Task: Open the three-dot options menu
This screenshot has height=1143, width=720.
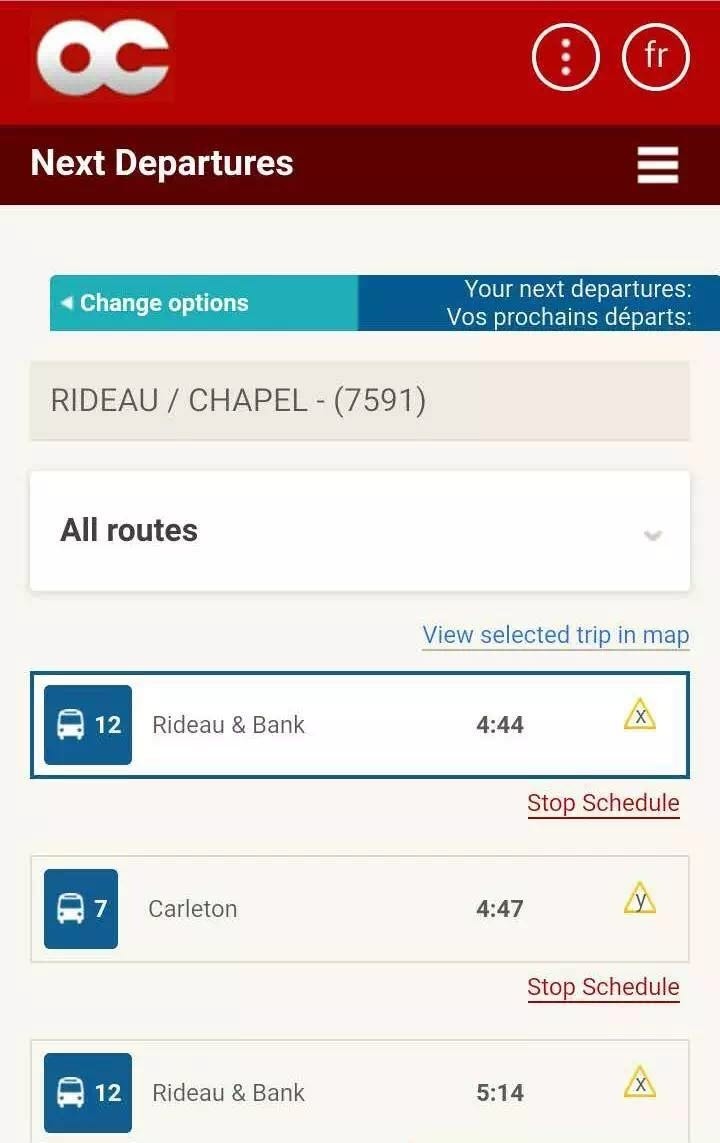Action: point(565,57)
